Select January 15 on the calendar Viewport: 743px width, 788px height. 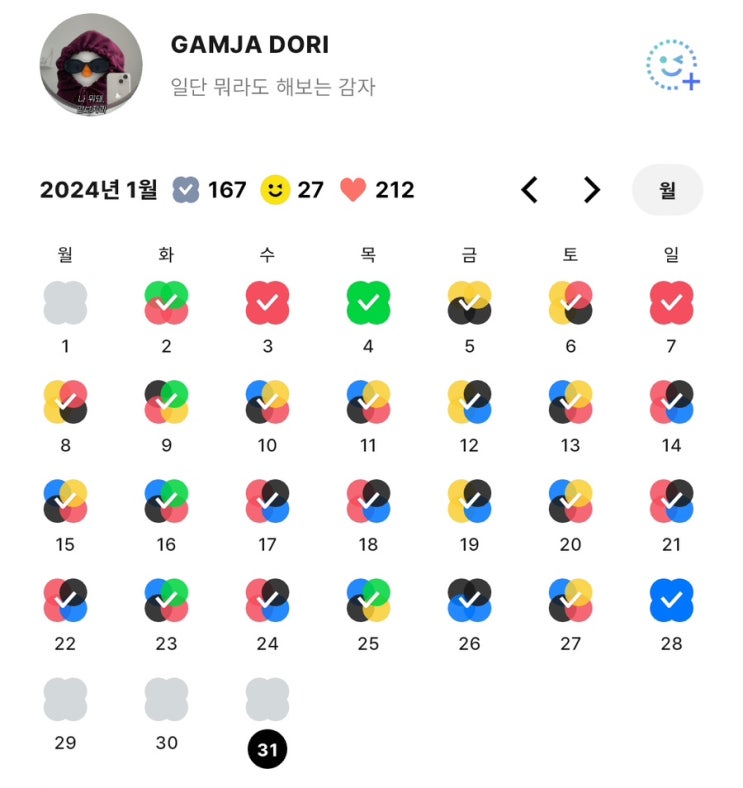point(66,501)
